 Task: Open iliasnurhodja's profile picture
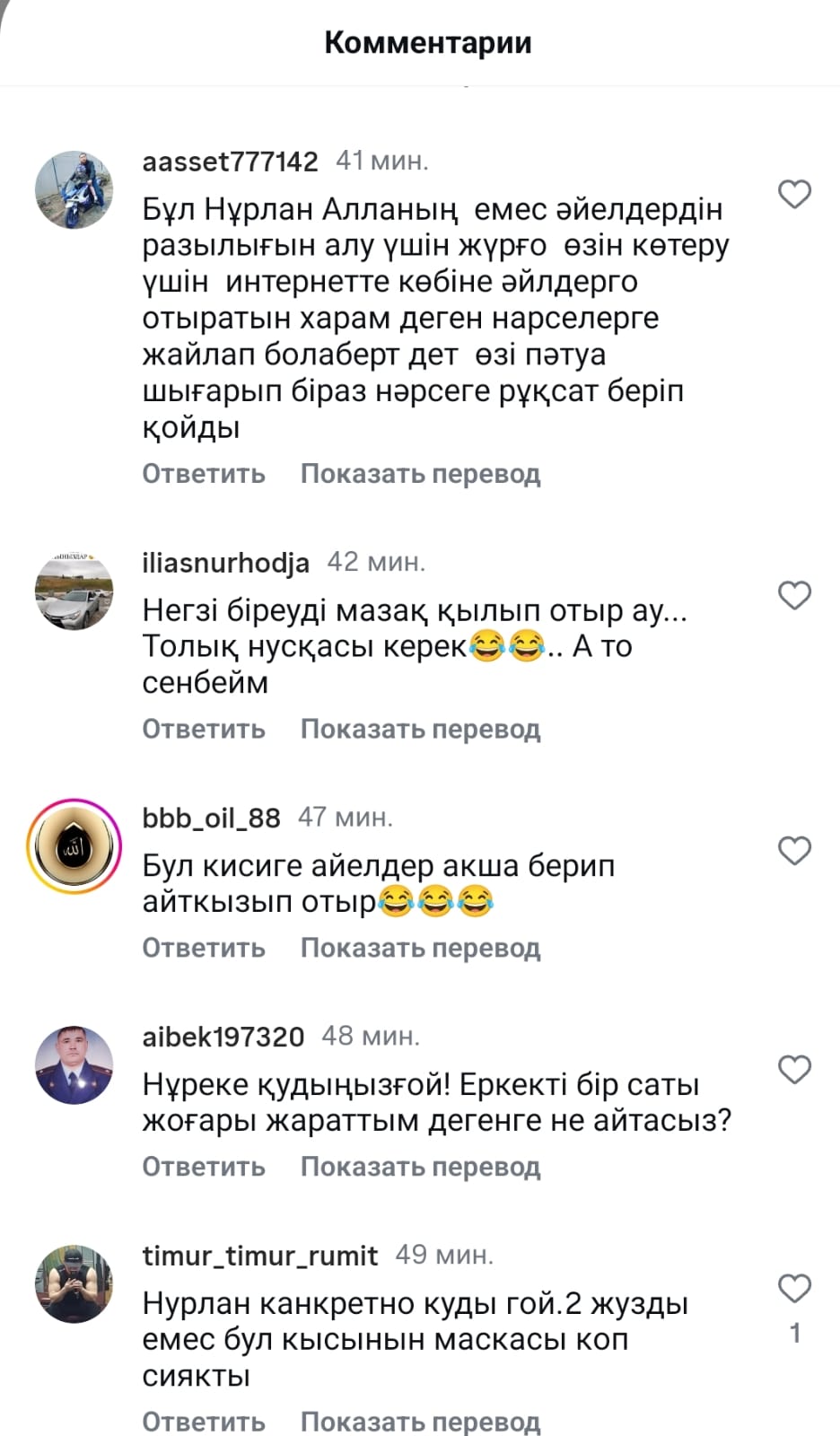[74, 591]
